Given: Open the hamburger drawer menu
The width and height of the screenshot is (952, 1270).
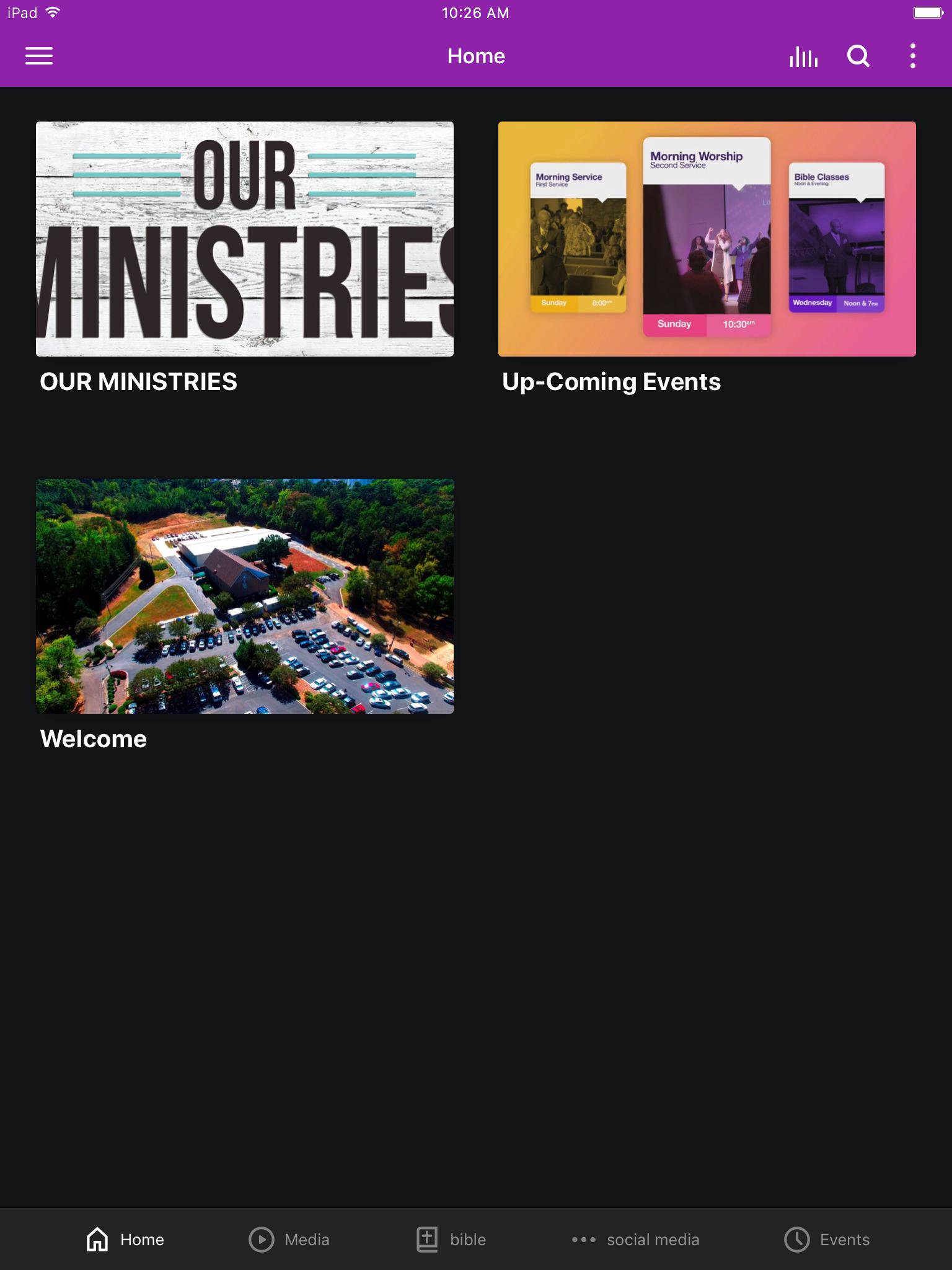Looking at the screenshot, I should coord(39,56).
